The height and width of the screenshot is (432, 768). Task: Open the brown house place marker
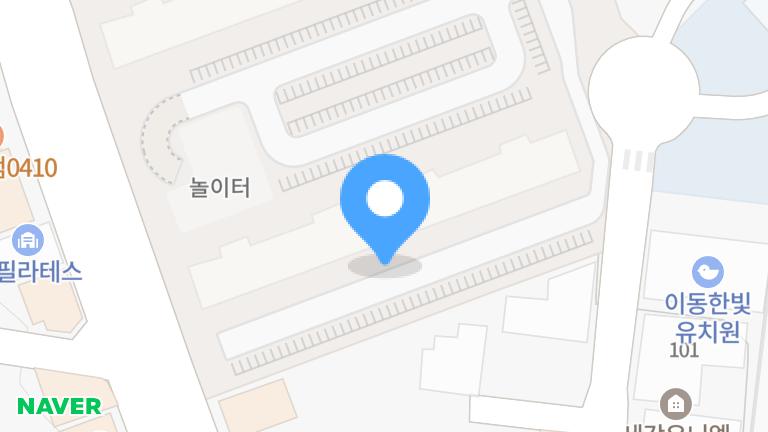coord(676,404)
